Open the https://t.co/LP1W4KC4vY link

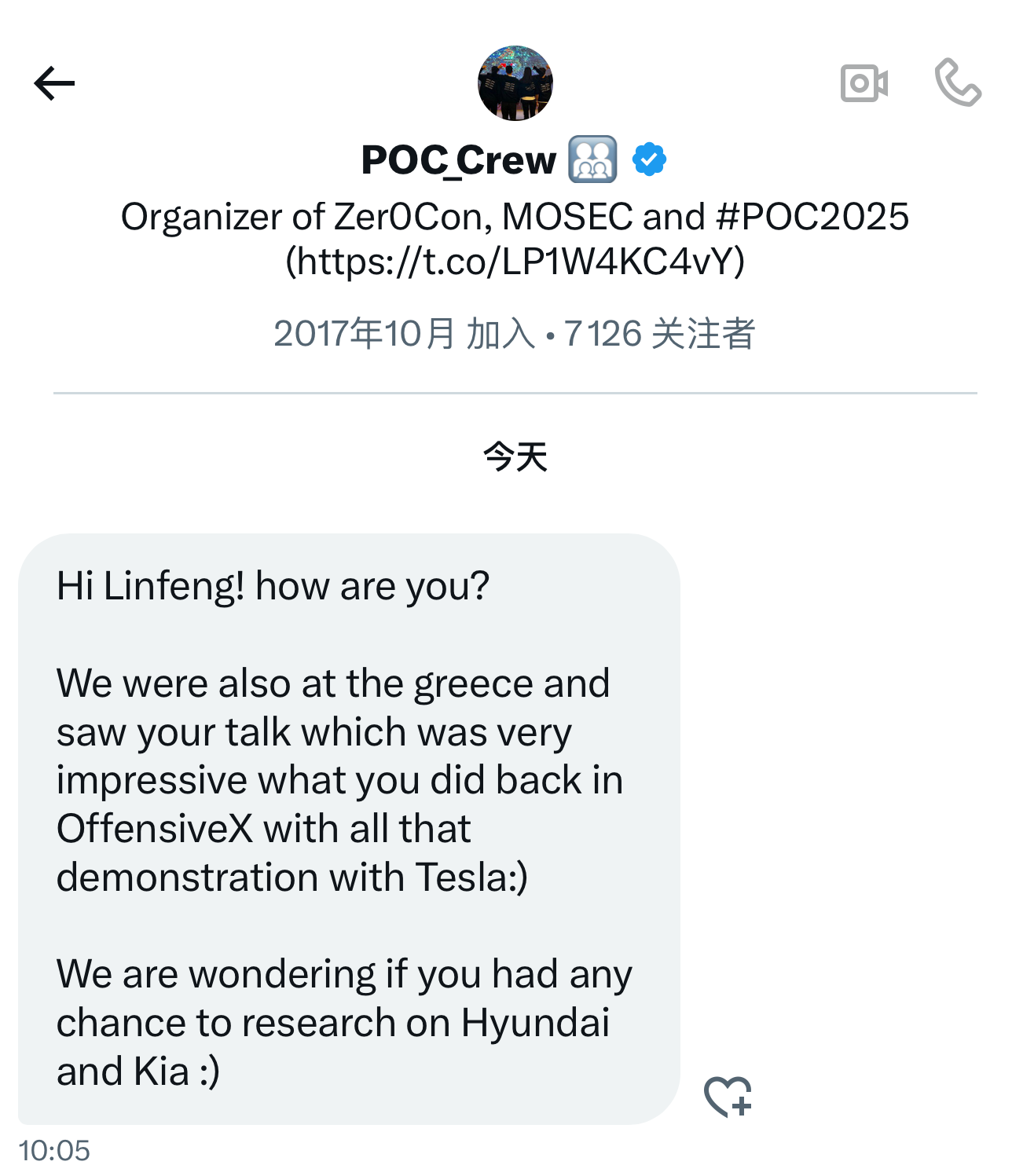(x=516, y=261)
